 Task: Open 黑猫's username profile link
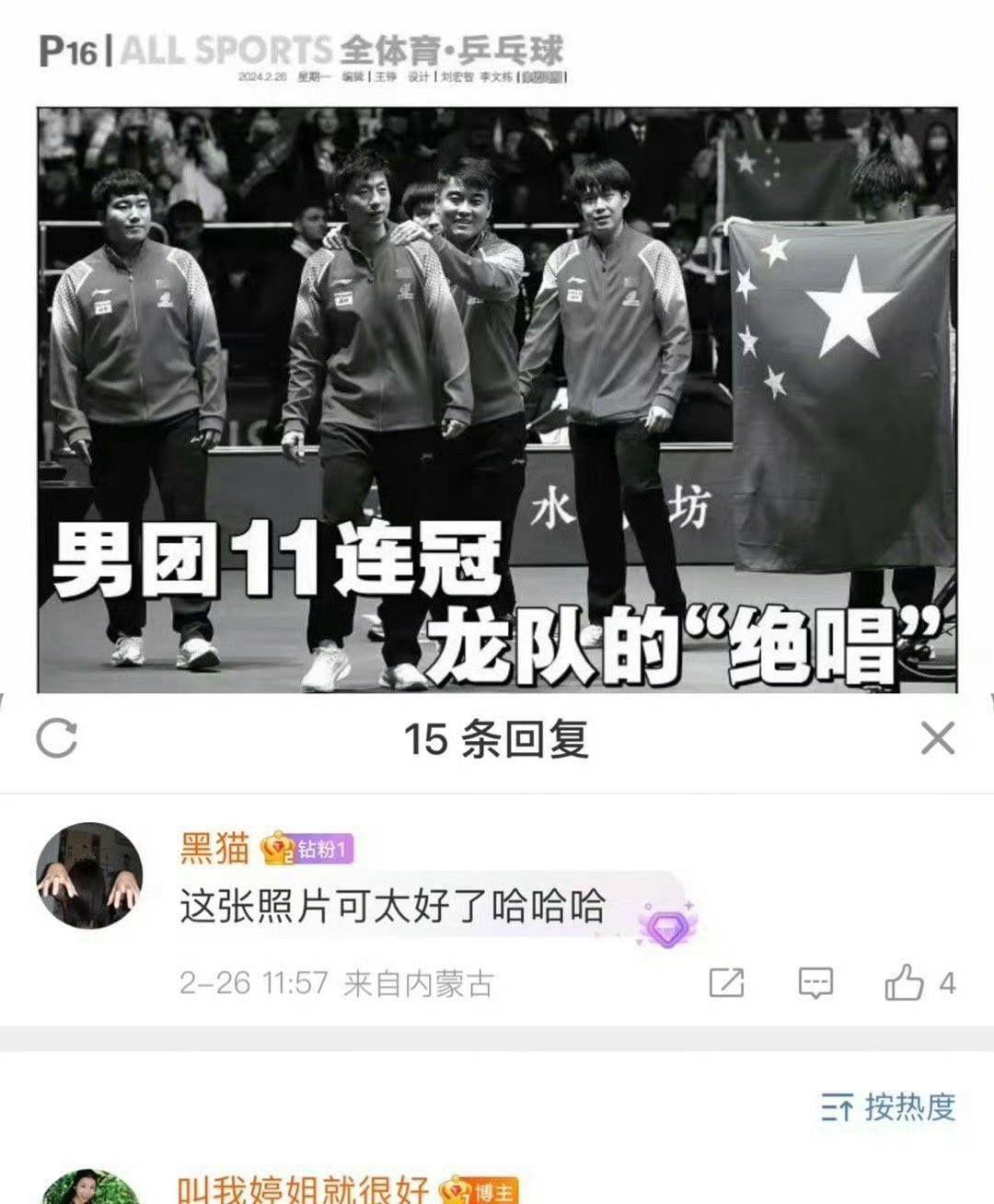[214, 848]
